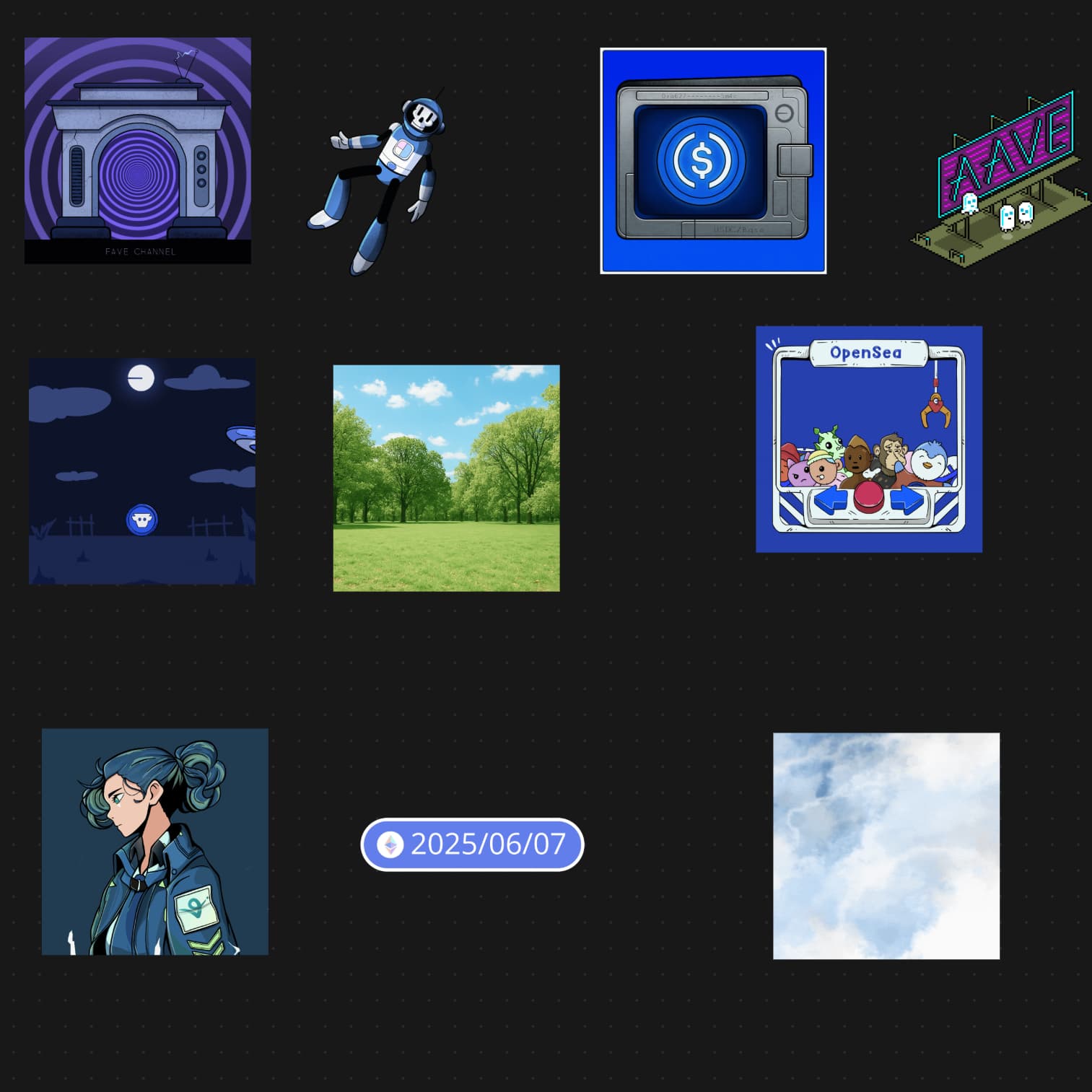Open the watercolor clouds image
This screenshot has height=1092, width=1092.
(886, 846)
